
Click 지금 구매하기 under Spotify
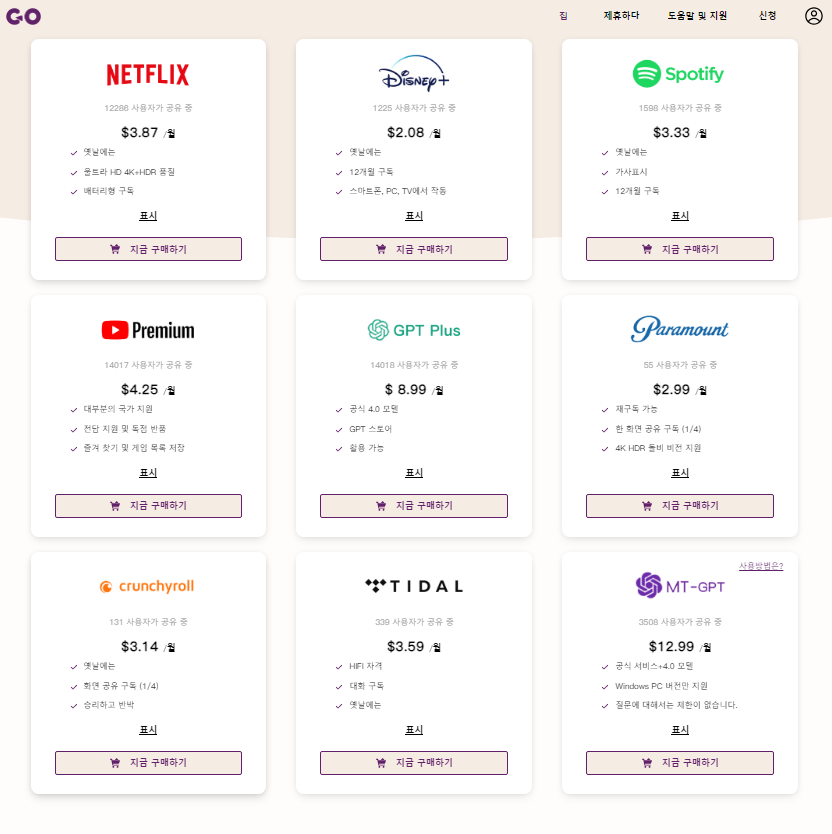click(679, 248)
